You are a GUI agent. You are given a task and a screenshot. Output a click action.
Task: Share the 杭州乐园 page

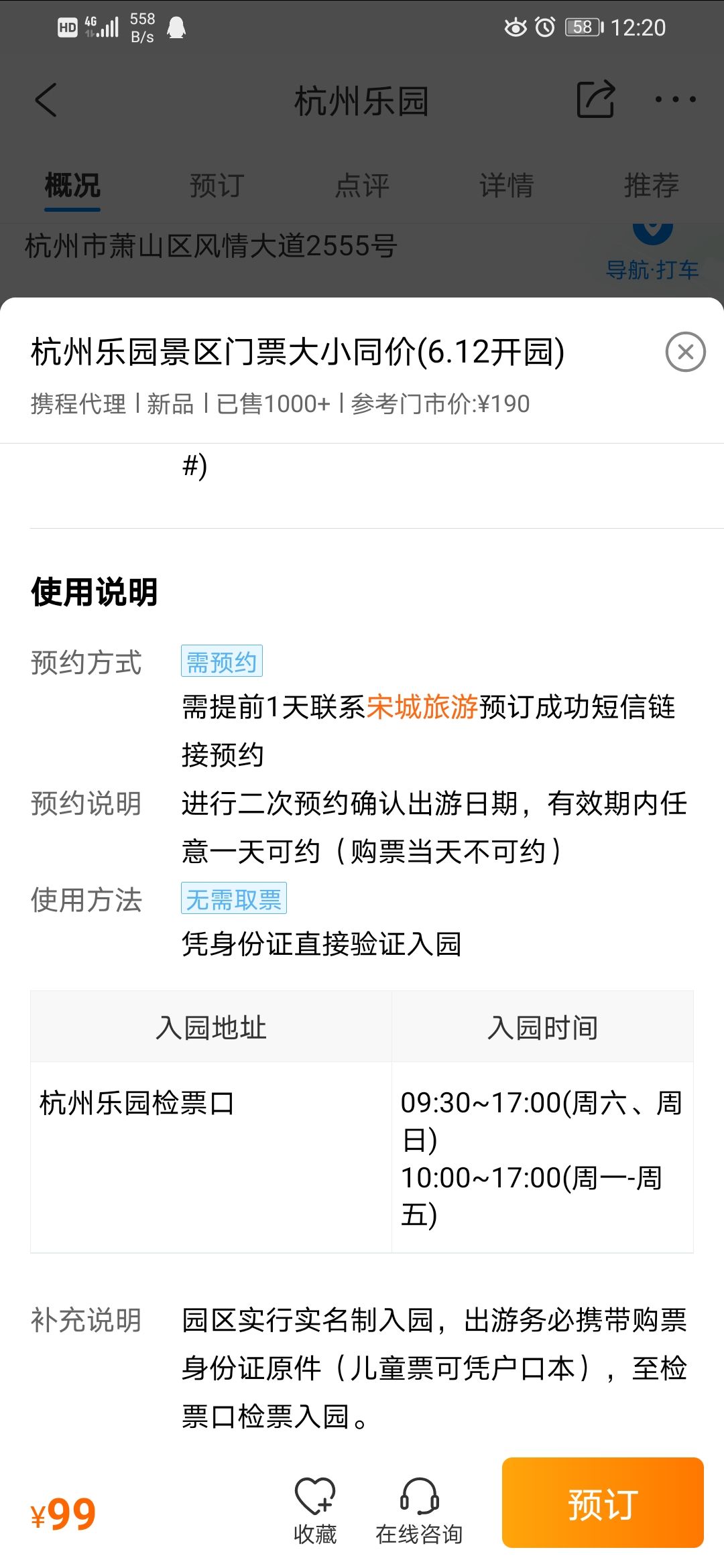[x=595, y=100]
